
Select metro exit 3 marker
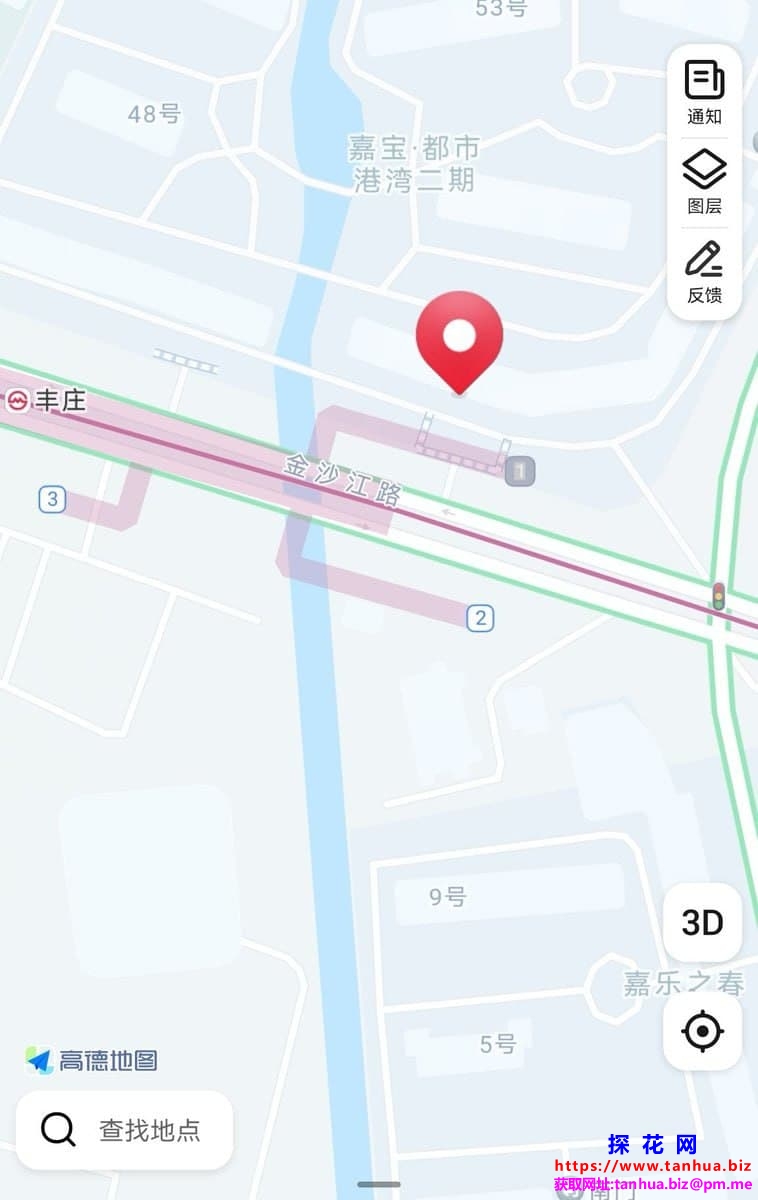tap(52, 498)
